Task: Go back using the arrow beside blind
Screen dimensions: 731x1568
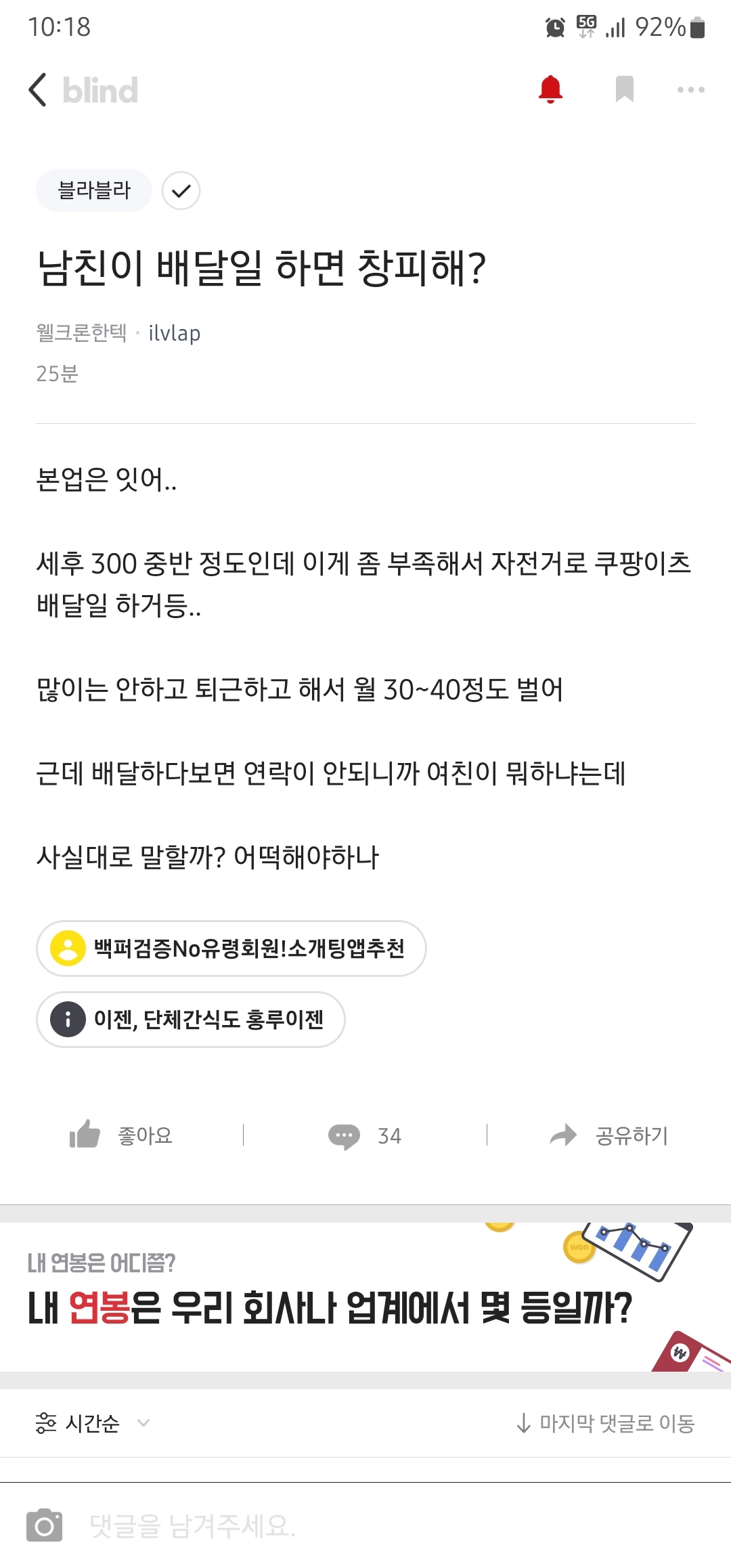Action: pyautogui.click(x=39, y=90)
